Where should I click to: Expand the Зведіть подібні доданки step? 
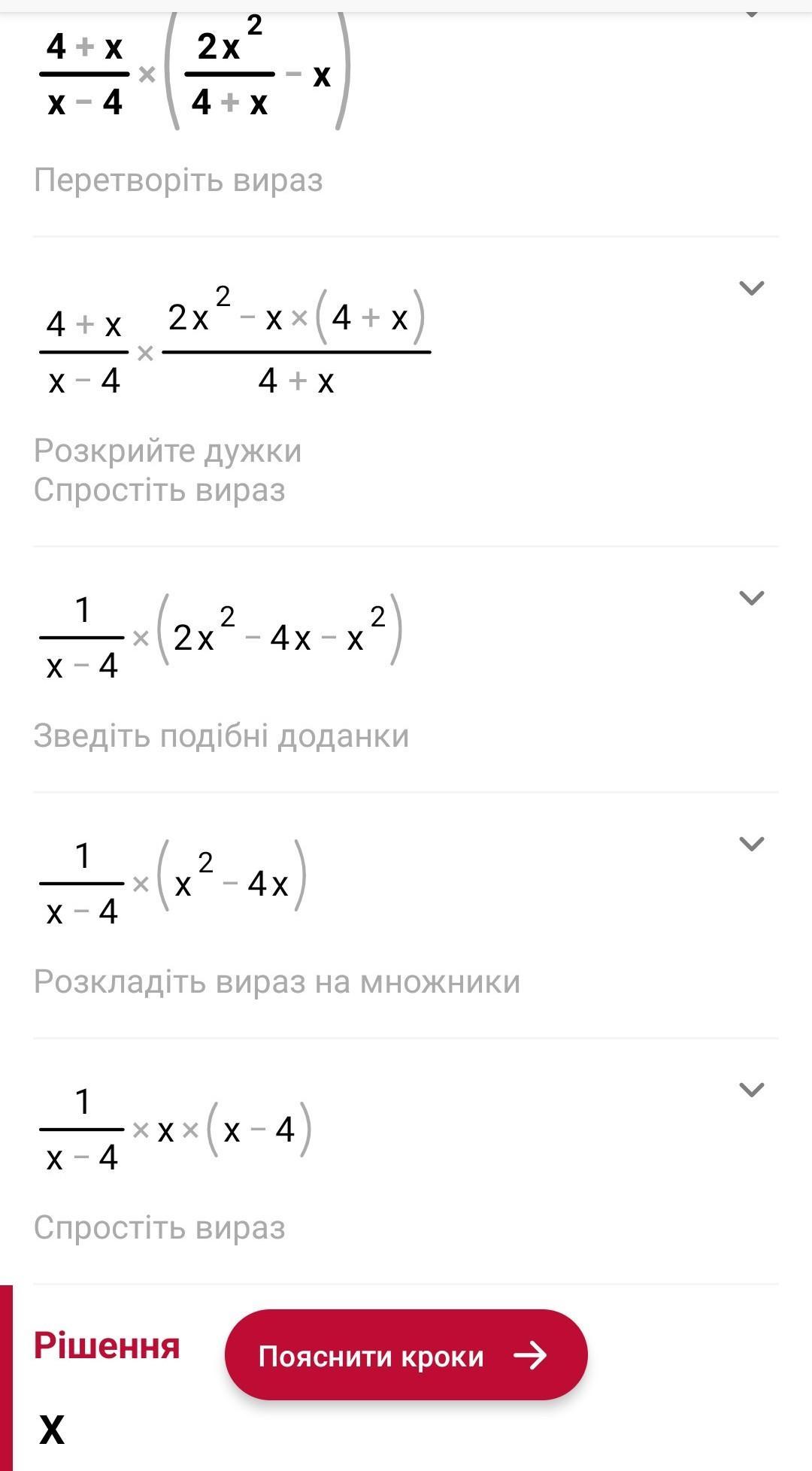752,598
